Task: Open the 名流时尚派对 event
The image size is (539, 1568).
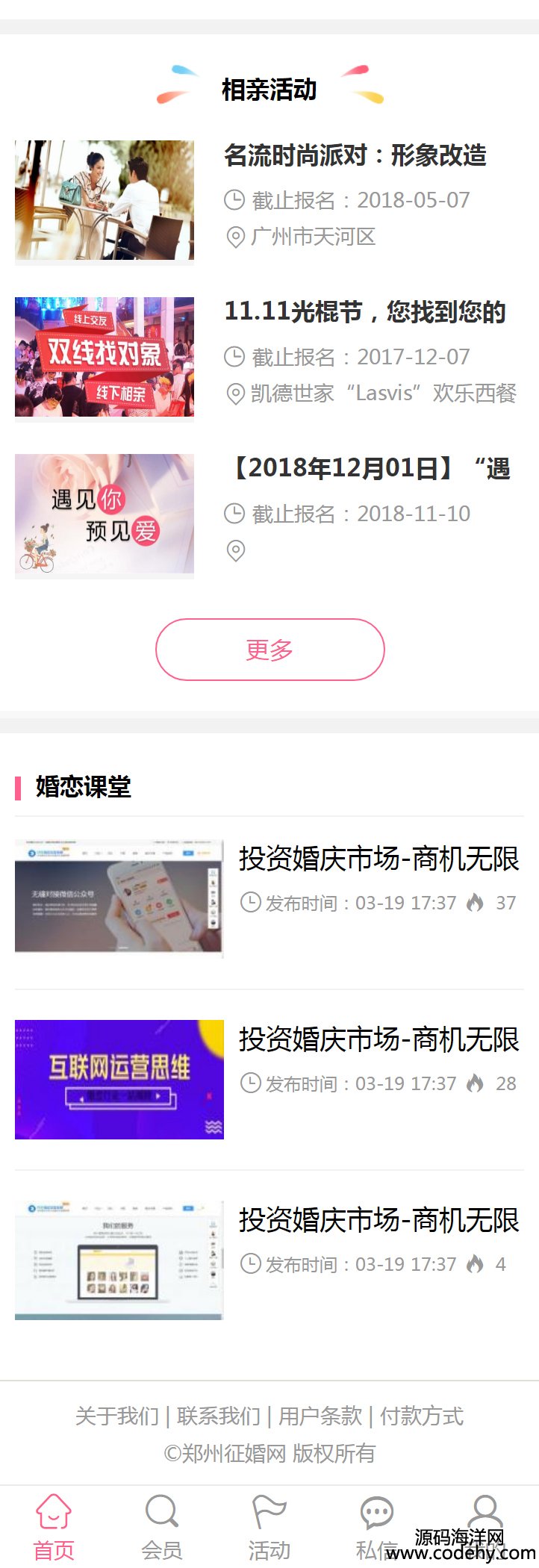Action: pos(355,156)
